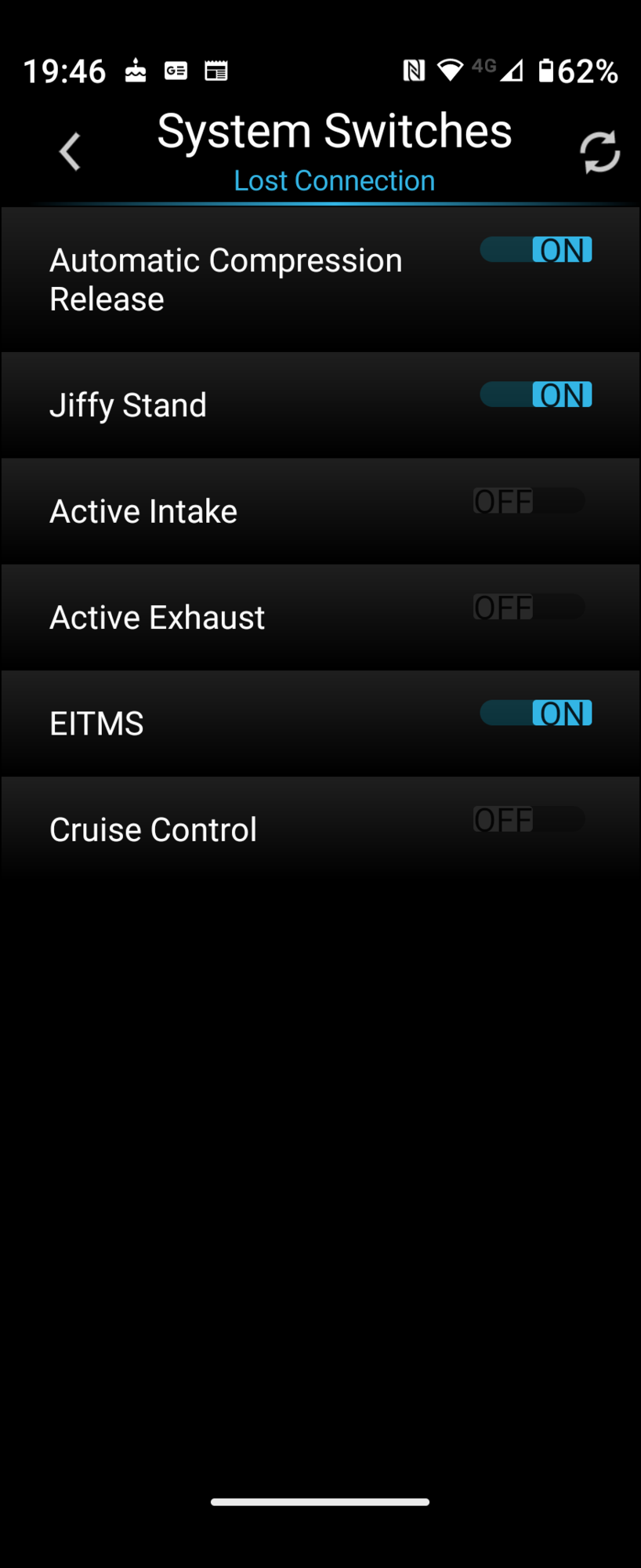Disable the Jiffy Stand switch

pos(536,395)
